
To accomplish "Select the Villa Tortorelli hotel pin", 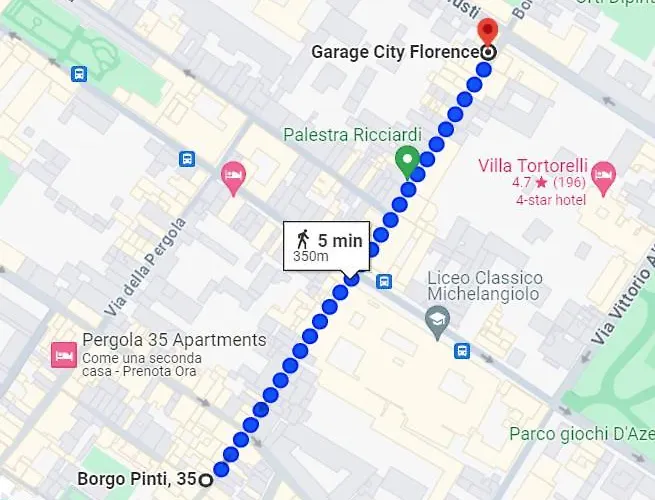I will [x=603, y=180].
